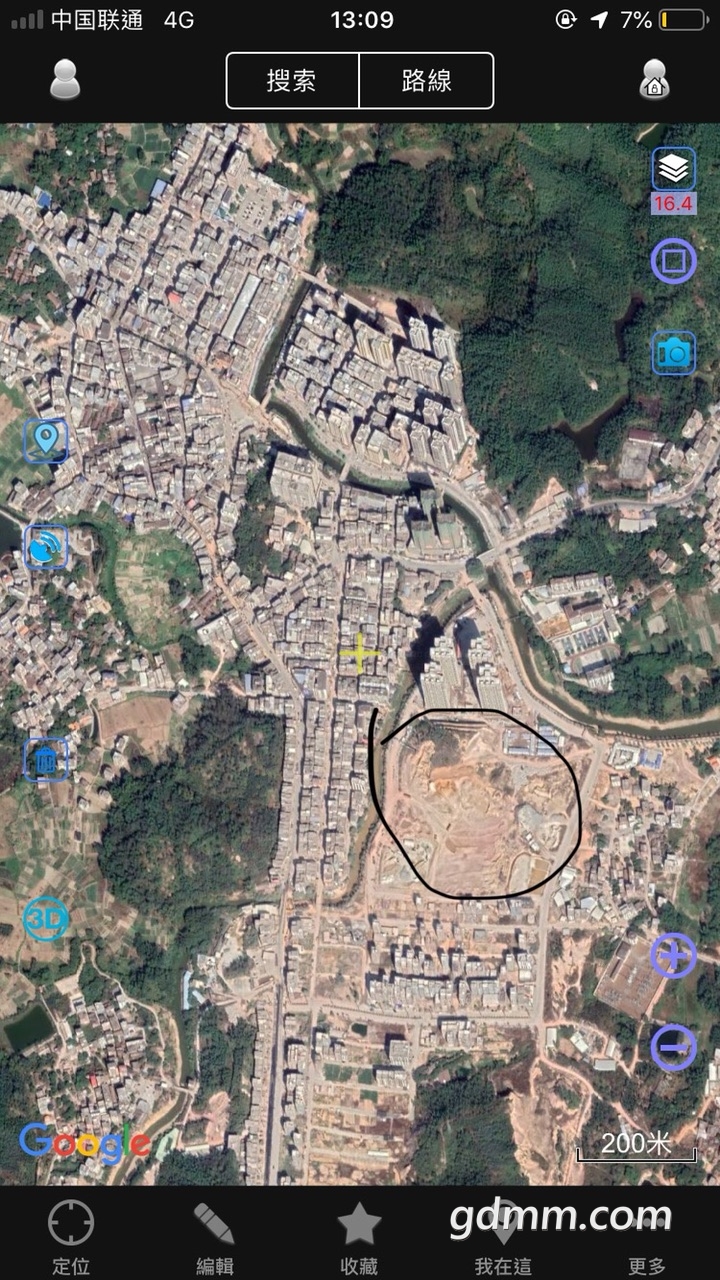
Task: Tap the location pin marker icon
Action: point(46,440)
